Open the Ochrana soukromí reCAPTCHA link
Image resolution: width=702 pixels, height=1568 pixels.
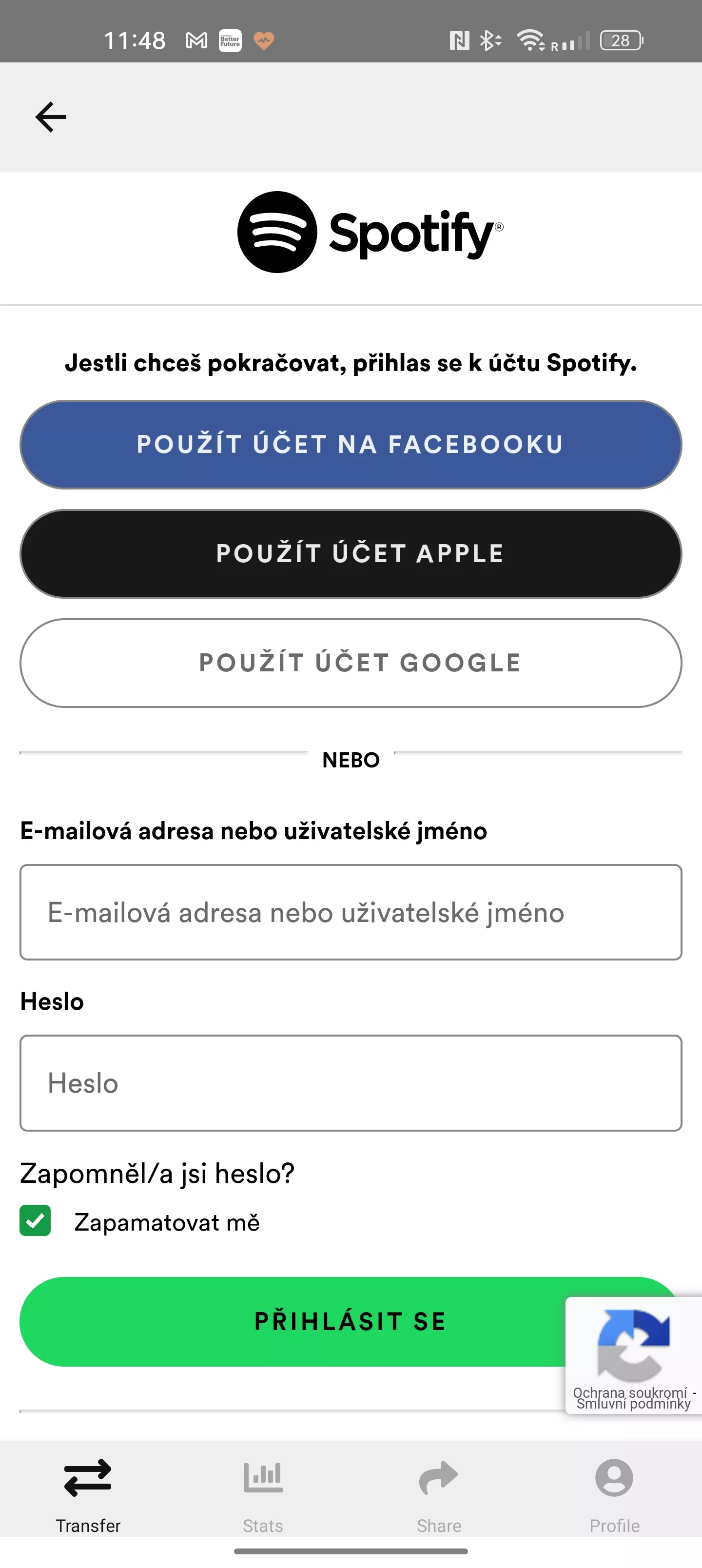629,1392
